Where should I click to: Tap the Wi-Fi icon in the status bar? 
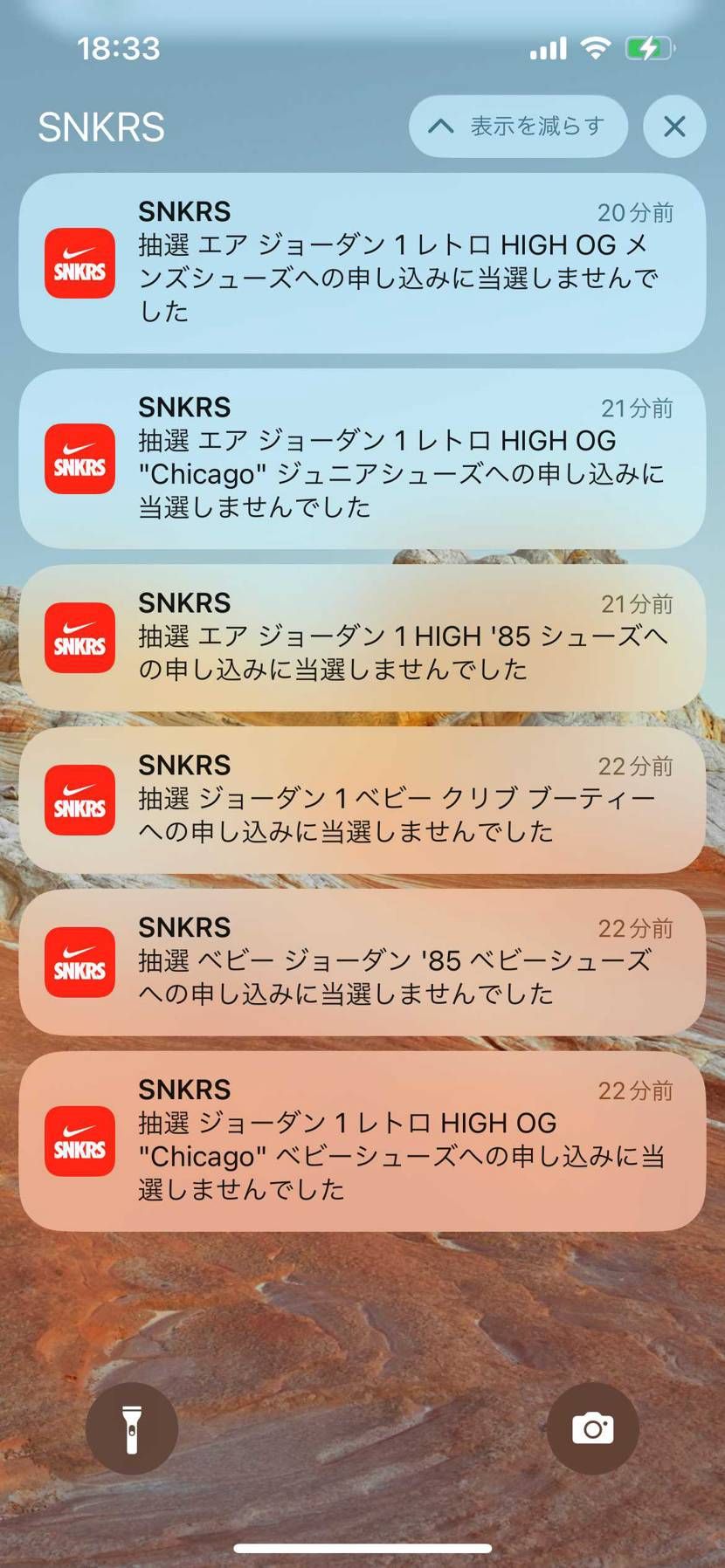595,48
